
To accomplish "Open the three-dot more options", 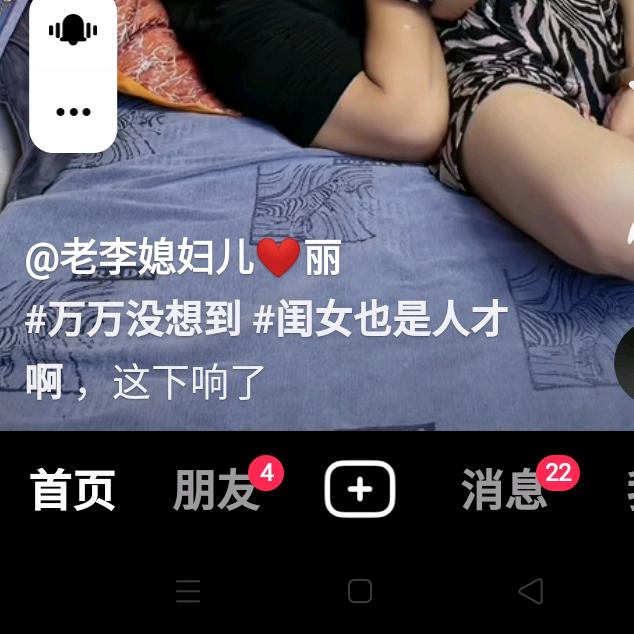I will 73,112.
